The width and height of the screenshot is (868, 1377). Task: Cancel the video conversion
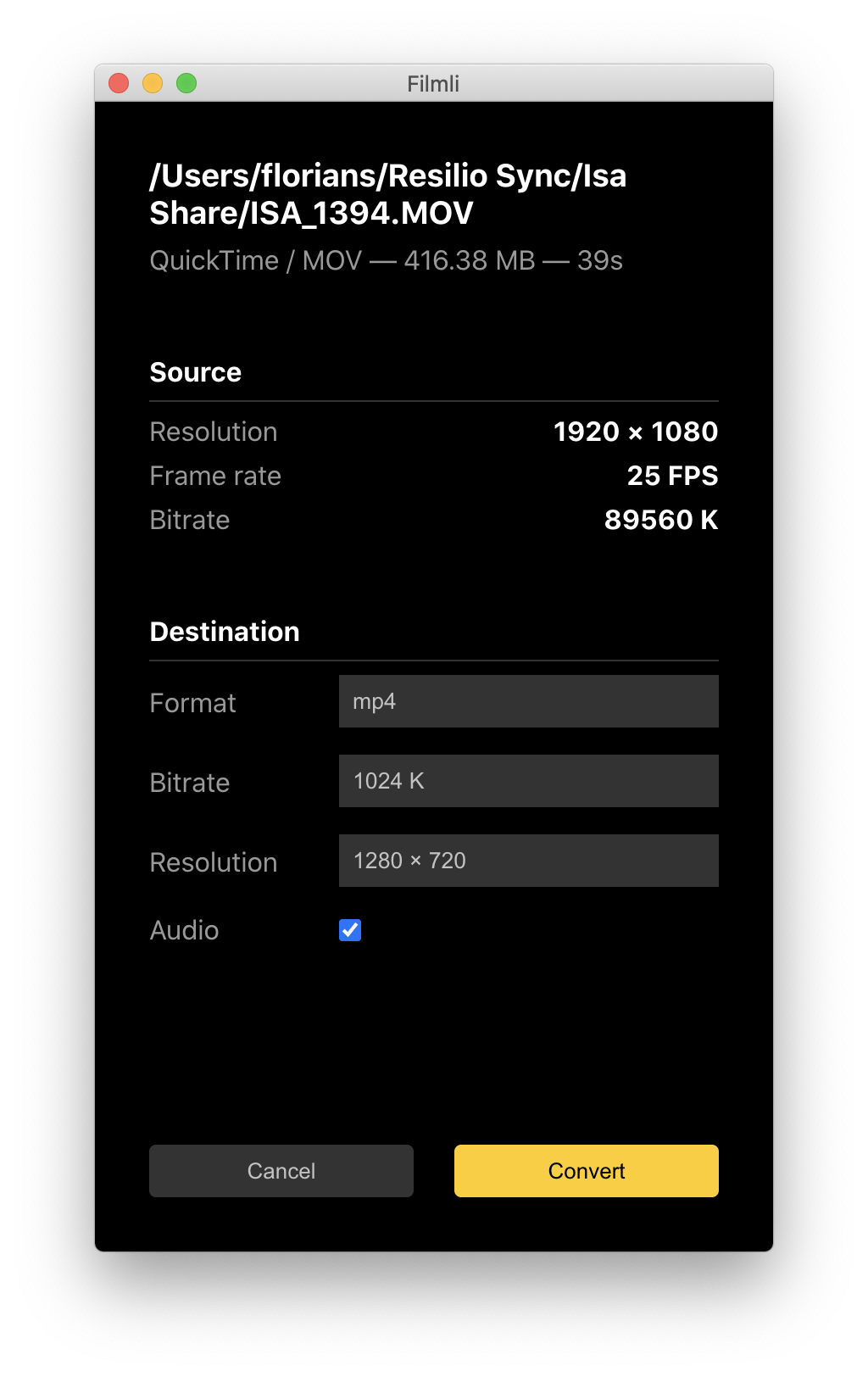(281, 1171)
